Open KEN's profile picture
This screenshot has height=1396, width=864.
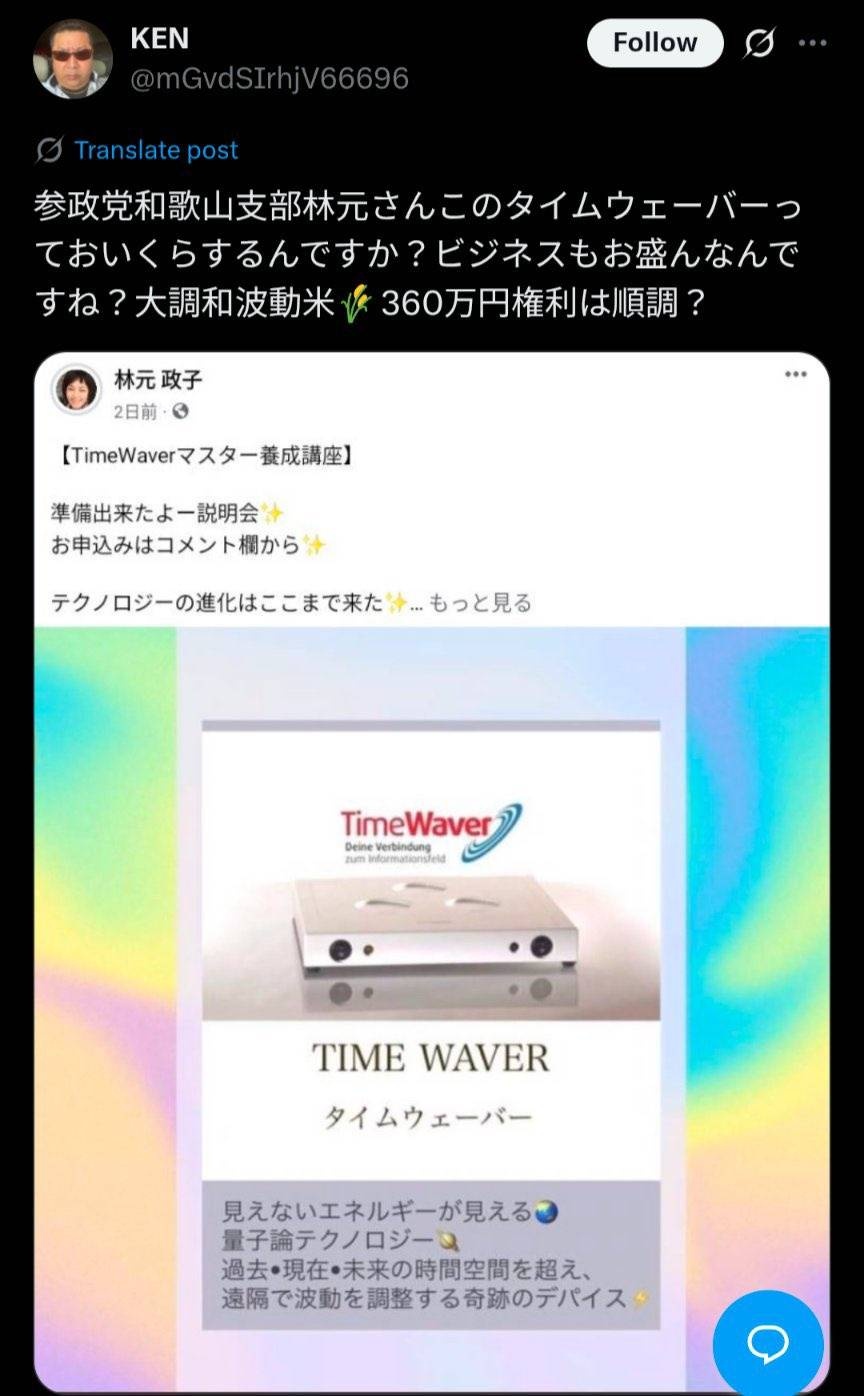72,58
